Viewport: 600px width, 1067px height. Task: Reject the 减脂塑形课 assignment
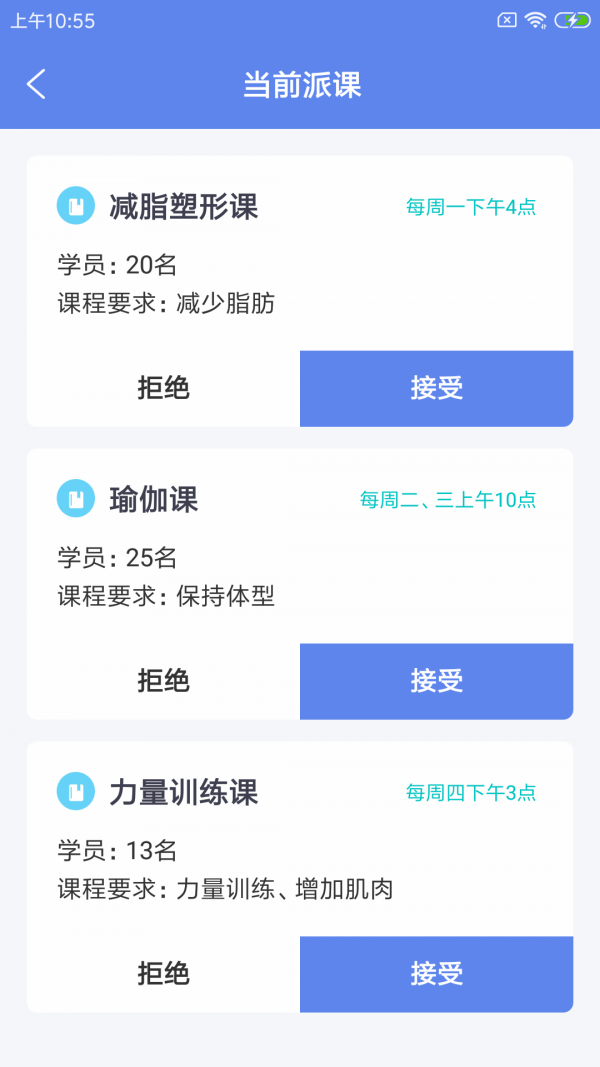click(x=163, y=388)
